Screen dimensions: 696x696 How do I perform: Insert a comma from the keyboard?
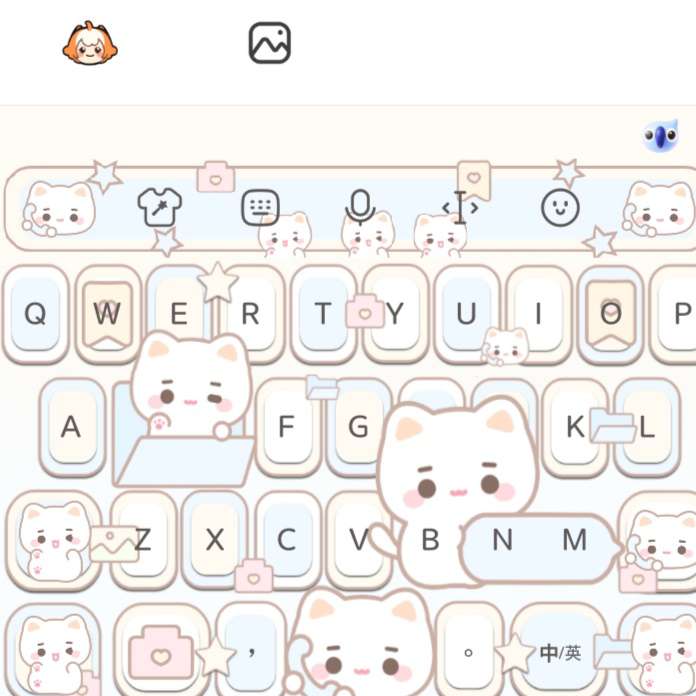pyautogui.click(x=251, y=650)
